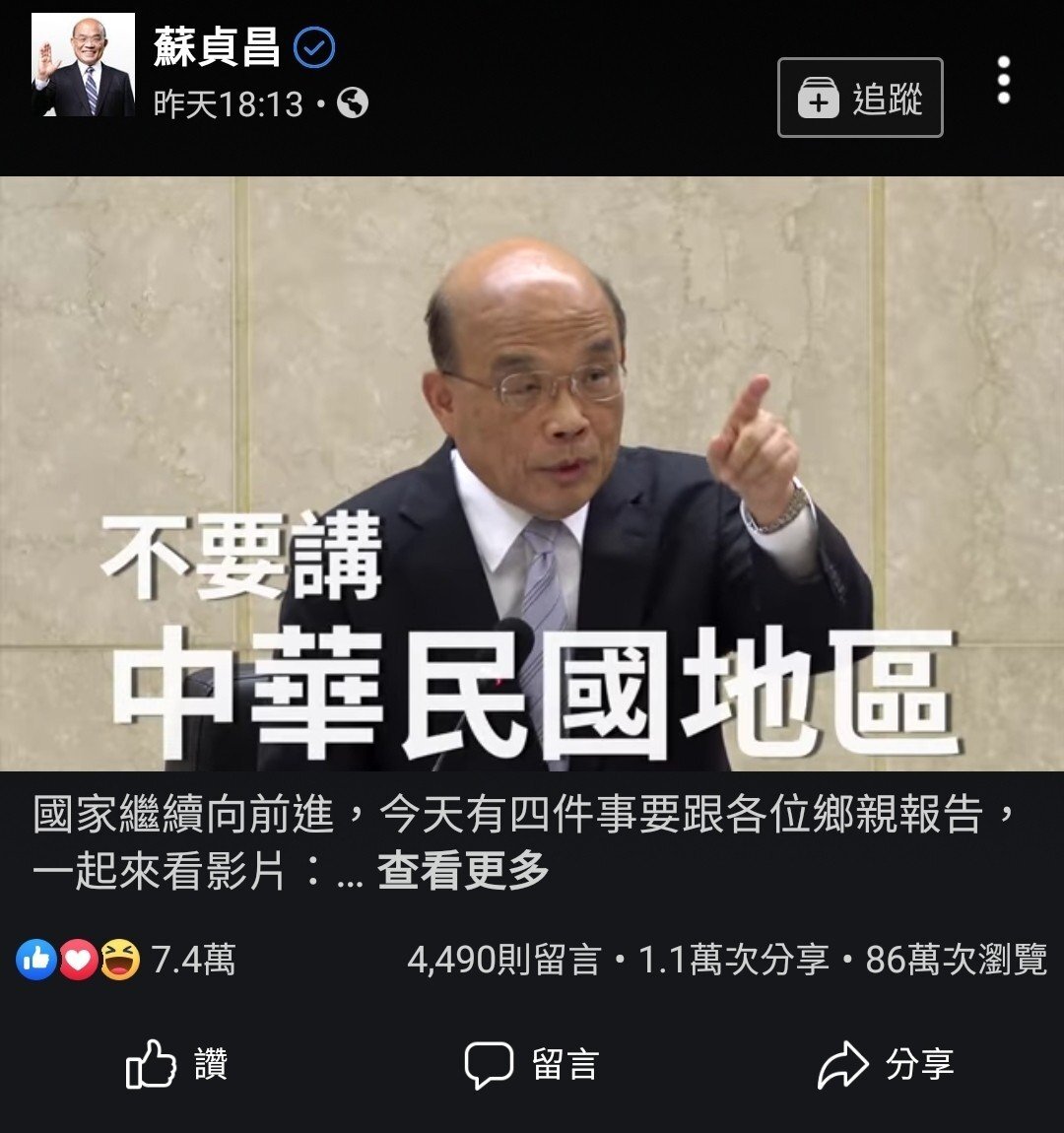Like the post with 讚

177,1065
